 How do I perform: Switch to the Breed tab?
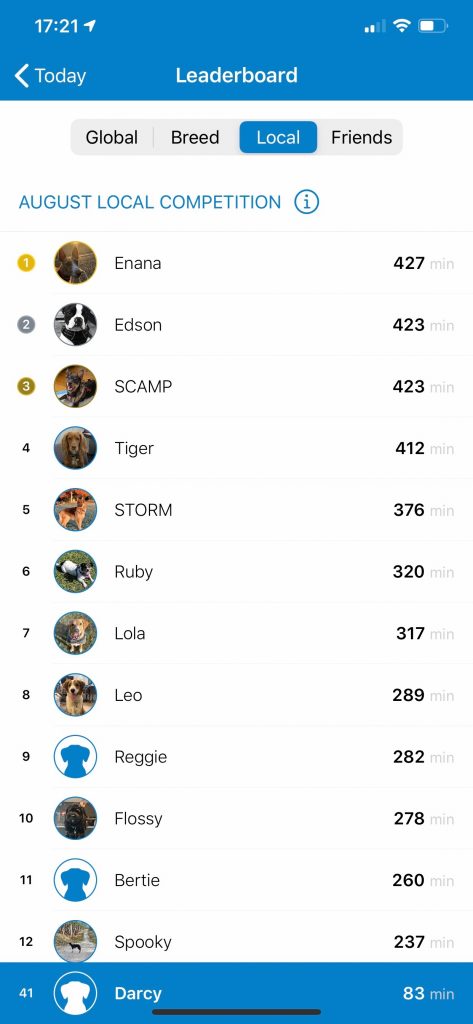click(195, 137)
